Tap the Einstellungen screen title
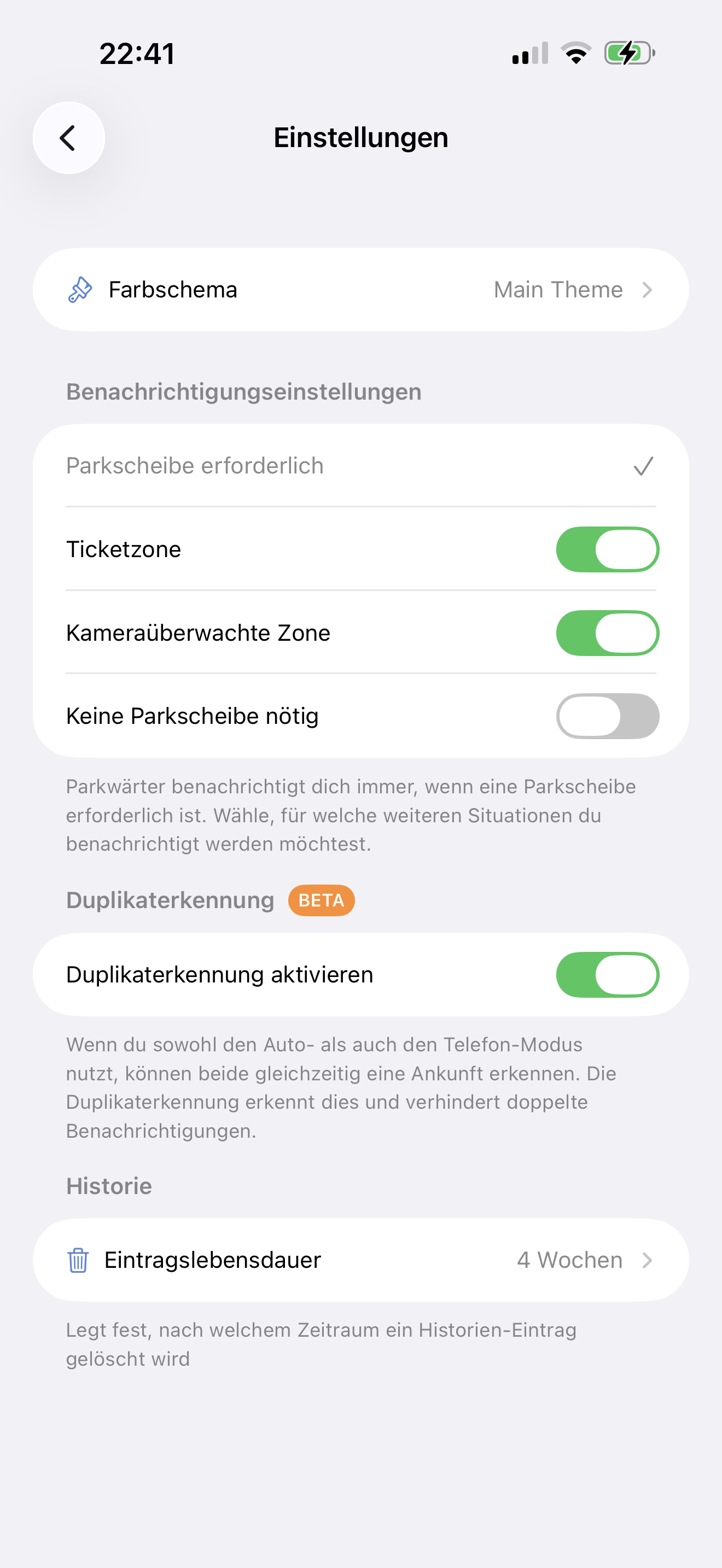Image resolution: width=722 pixels, height=1568 pixels. point(361,137)
